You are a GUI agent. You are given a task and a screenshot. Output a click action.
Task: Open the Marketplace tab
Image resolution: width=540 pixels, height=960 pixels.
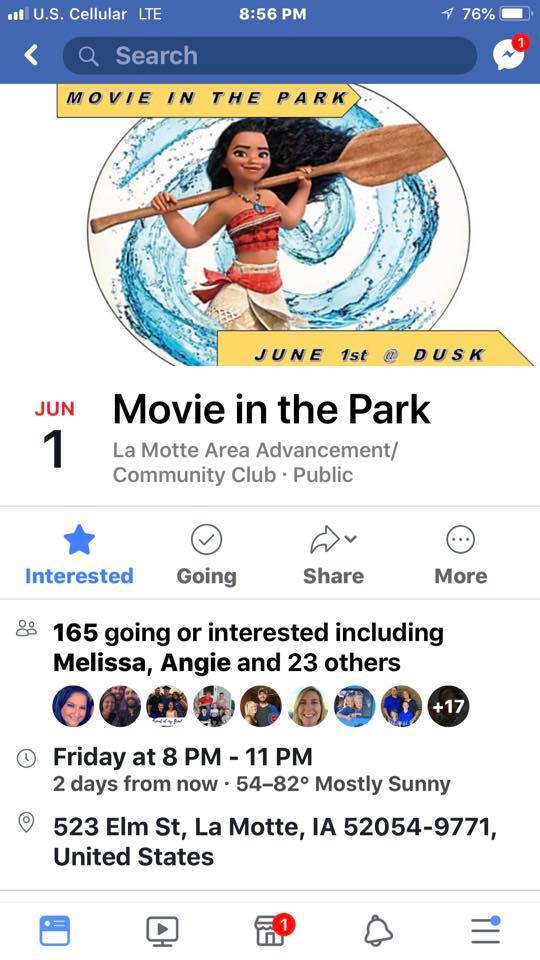pos(271,931)
